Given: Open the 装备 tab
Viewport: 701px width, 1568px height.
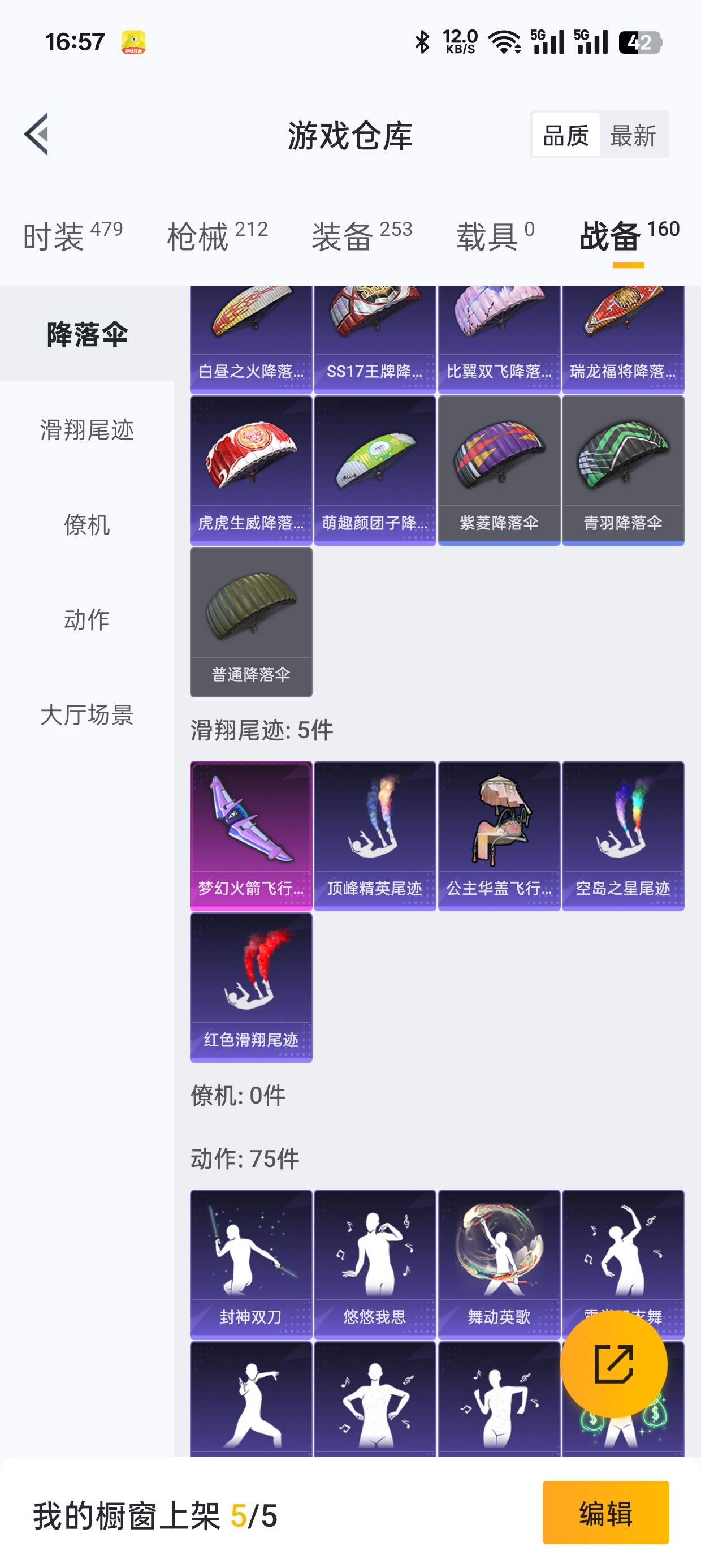Looking at the screenshot, I should (x=361, y=235).
